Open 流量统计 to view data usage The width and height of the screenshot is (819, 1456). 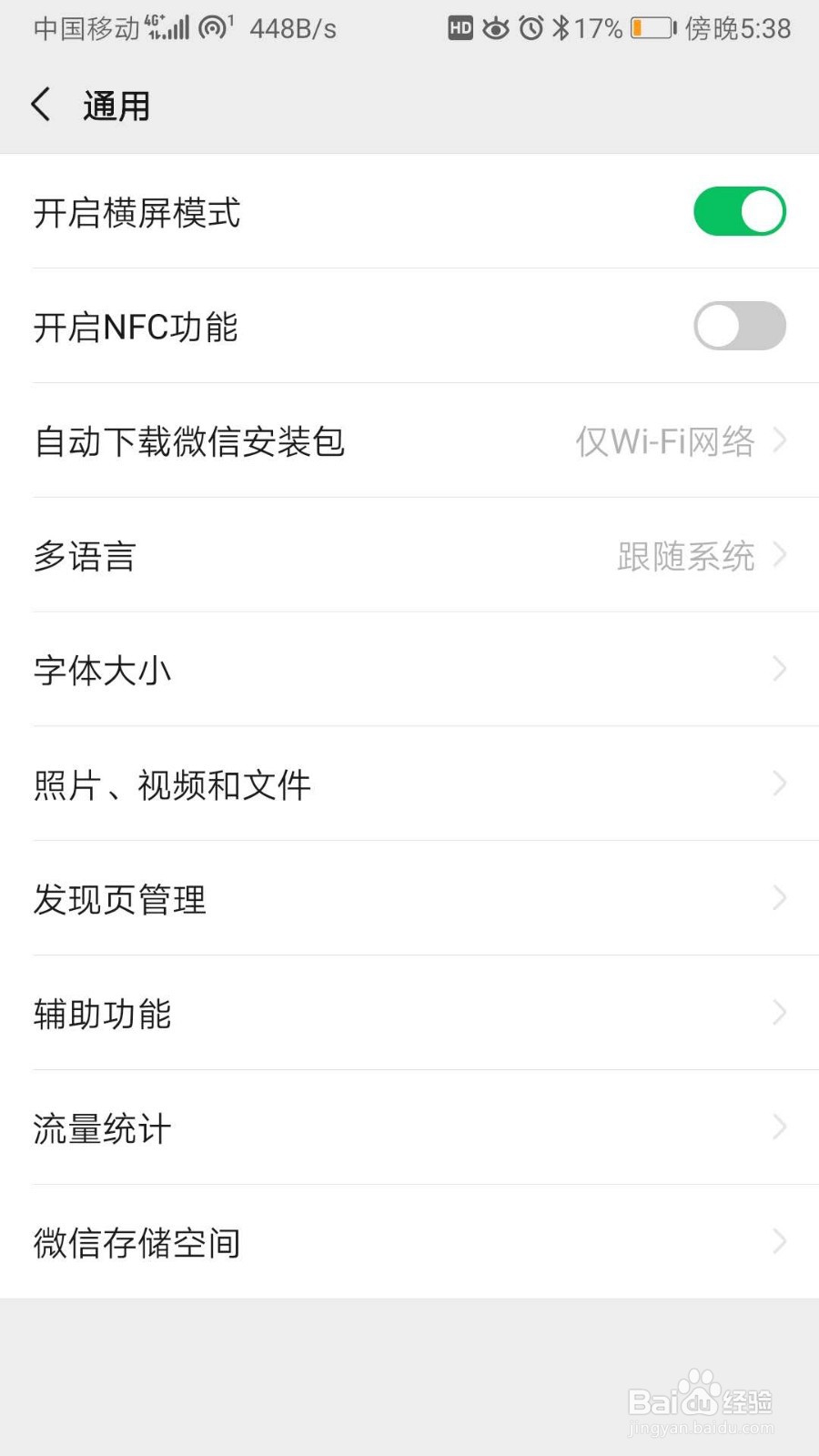(x=409, y=1128)
